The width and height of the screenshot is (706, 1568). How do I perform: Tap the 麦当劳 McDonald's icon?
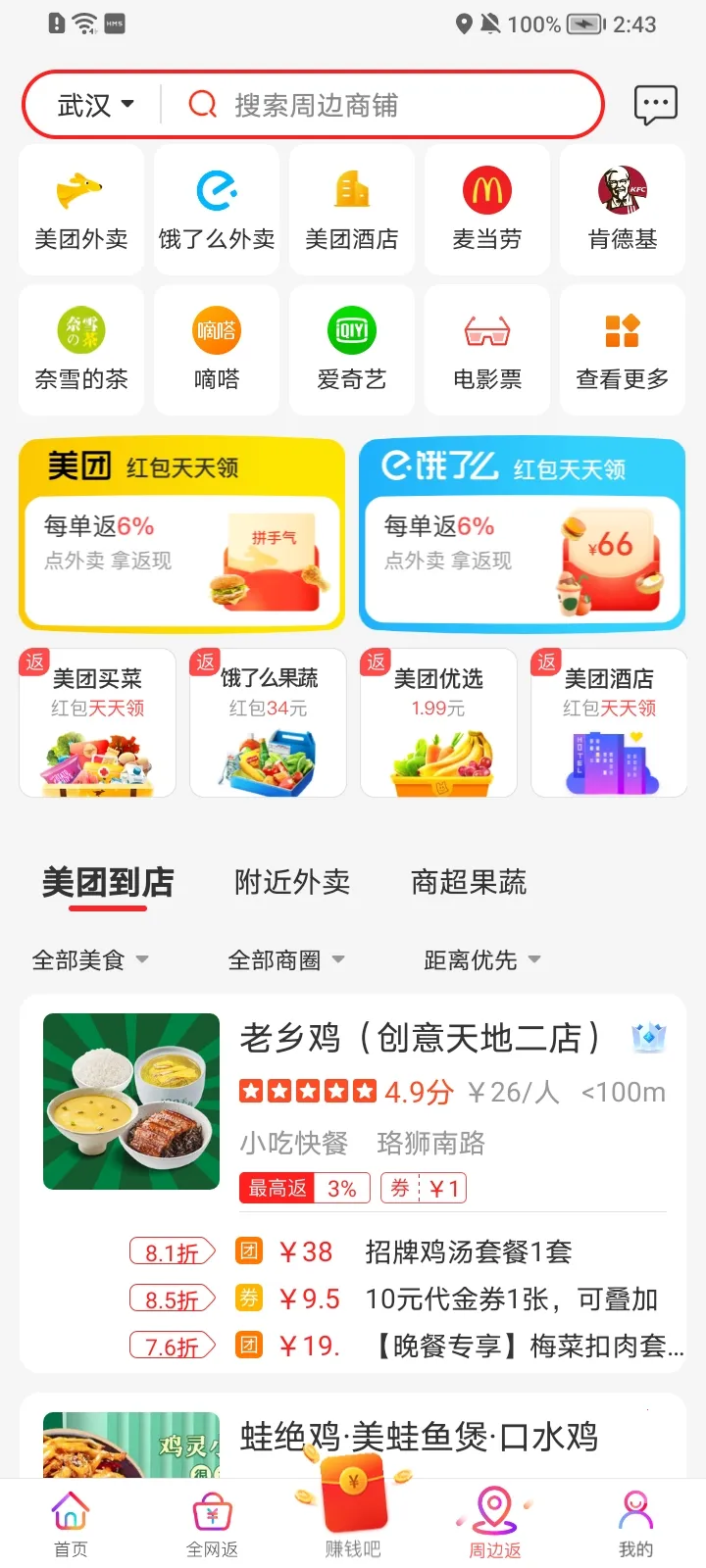point(487,209)
